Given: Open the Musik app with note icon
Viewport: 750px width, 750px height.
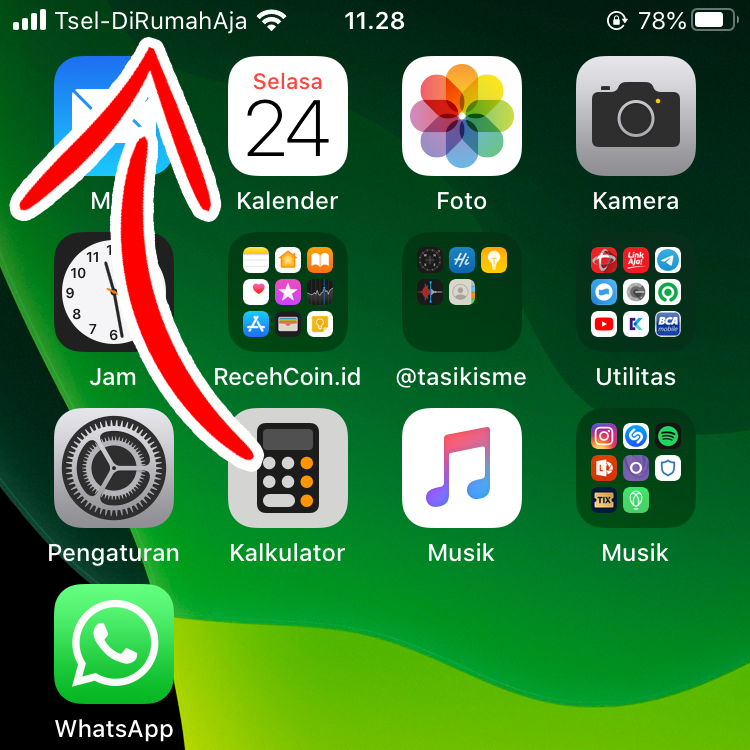Looking at the screenshot, I should coord(462,468).
